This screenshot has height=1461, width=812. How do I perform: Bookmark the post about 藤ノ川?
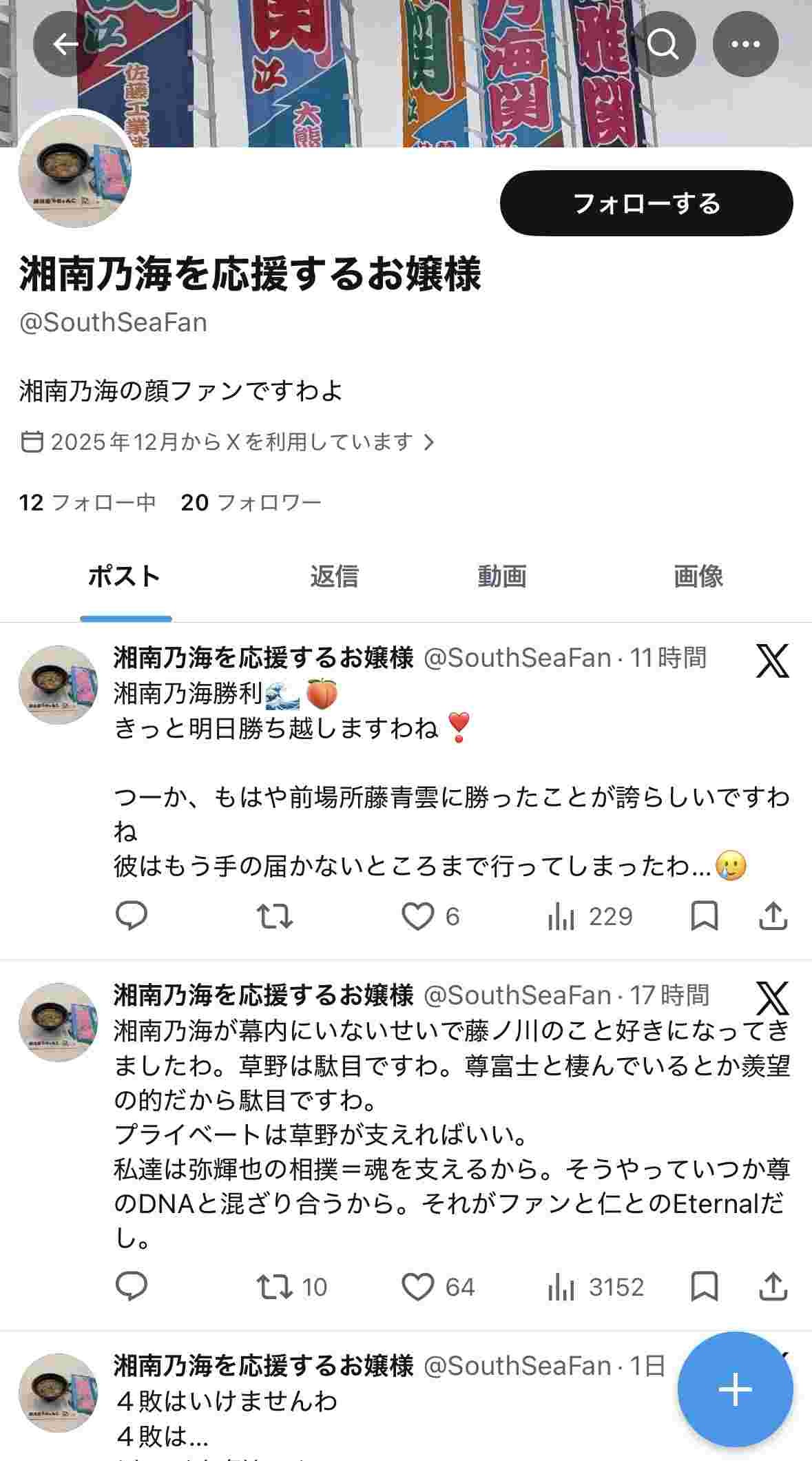click(704, 1287)
